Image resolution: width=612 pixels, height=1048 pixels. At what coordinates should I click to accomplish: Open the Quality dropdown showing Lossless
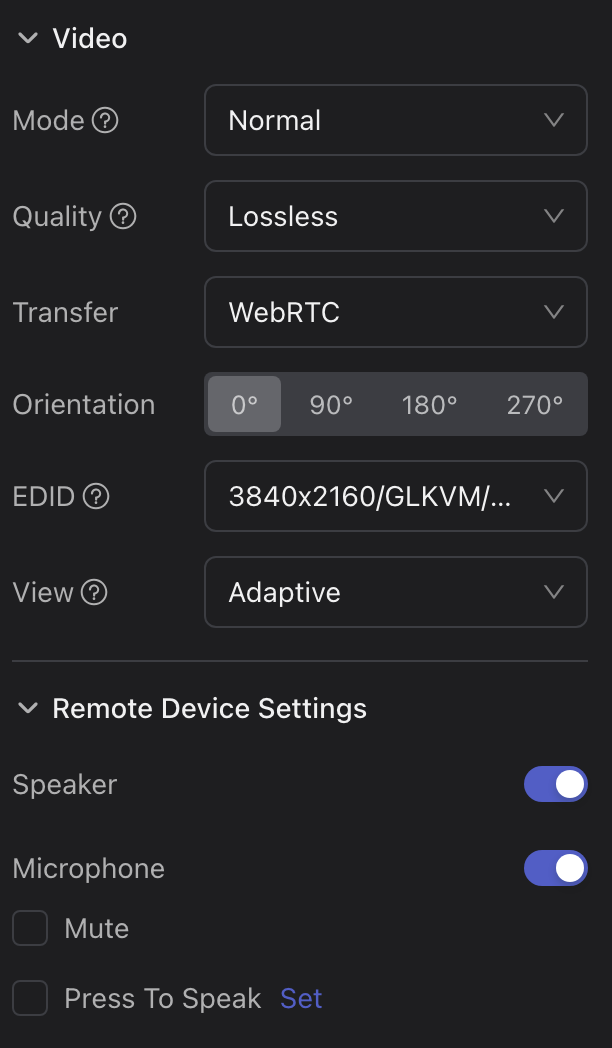click(x=395, y=217)
